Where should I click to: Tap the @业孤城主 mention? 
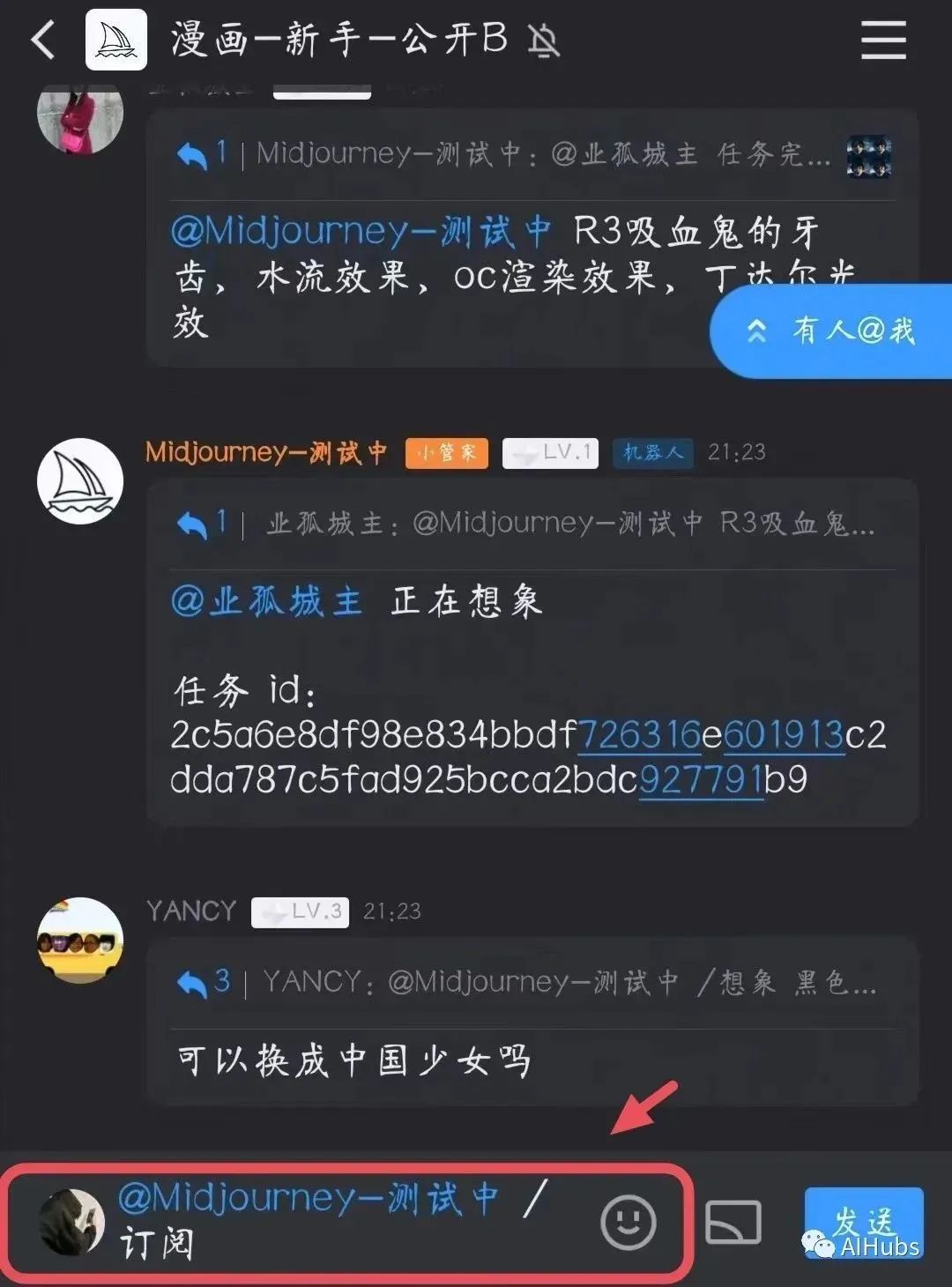point(267,601)
